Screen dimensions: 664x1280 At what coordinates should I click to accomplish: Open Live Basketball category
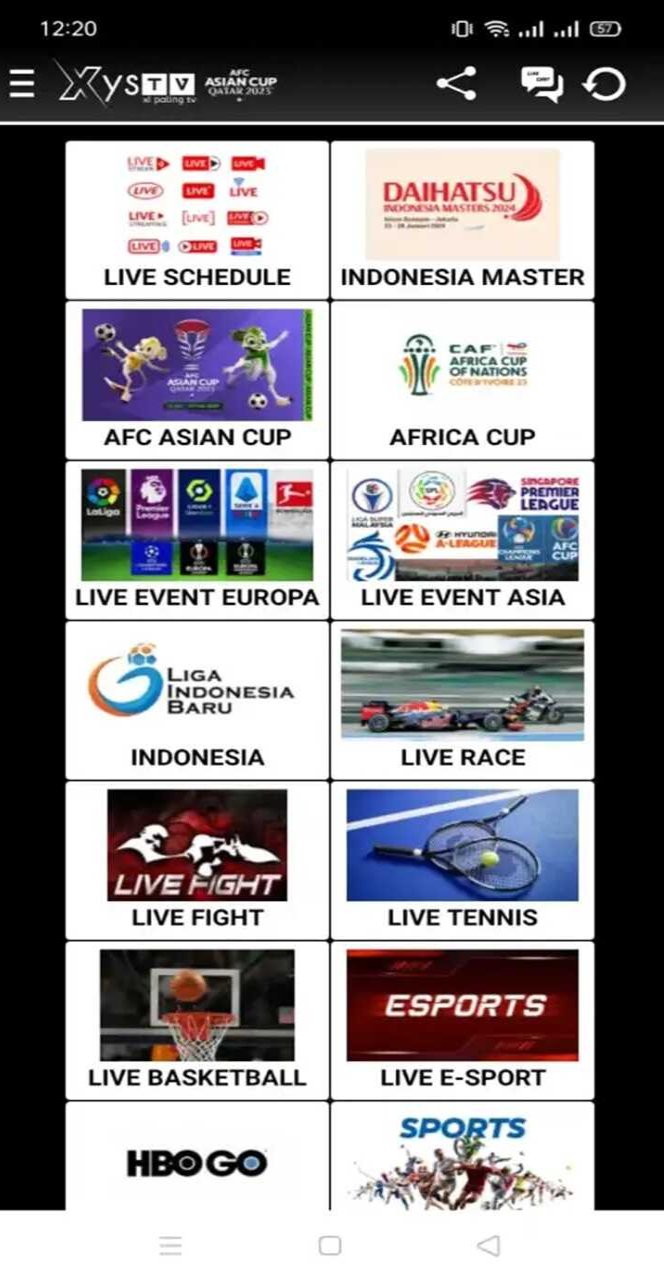point(197,1019)
